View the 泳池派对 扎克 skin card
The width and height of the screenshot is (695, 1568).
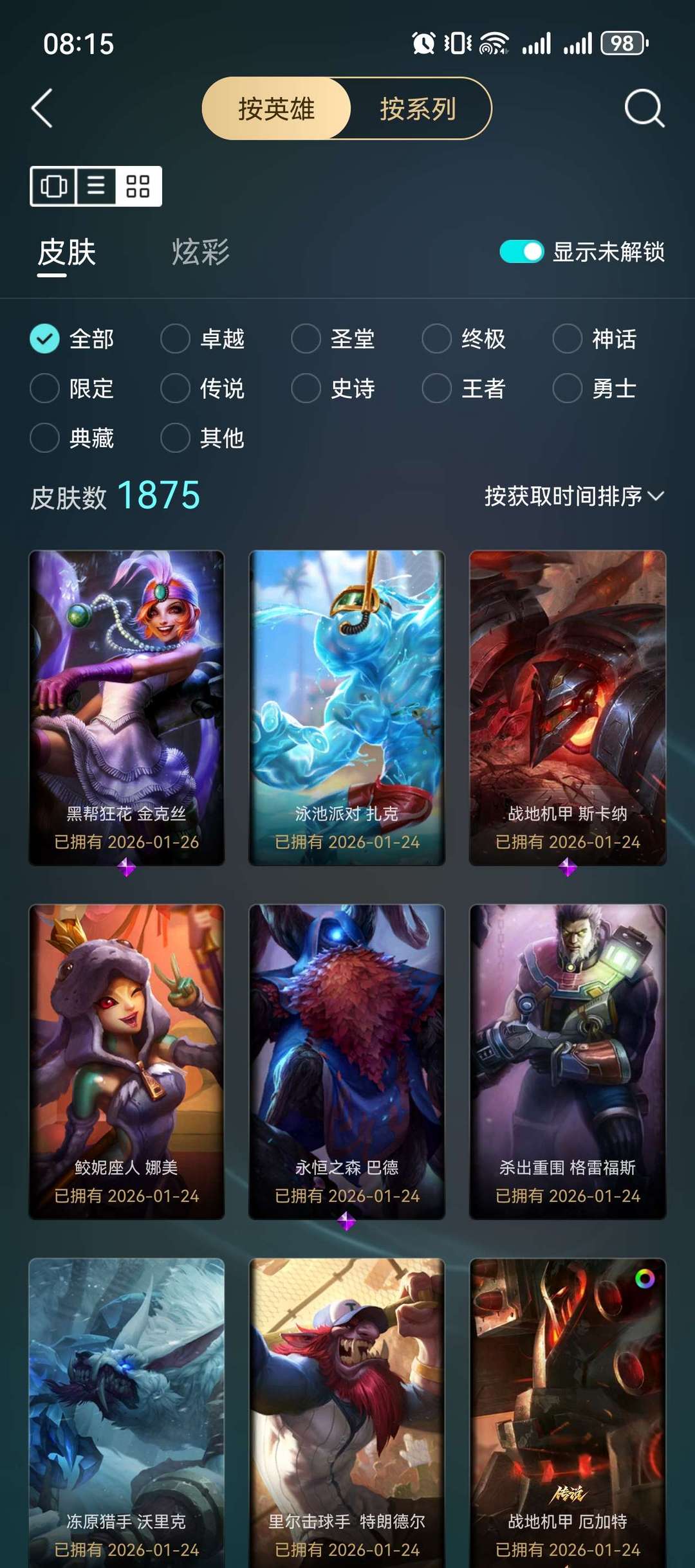(347, 708)
